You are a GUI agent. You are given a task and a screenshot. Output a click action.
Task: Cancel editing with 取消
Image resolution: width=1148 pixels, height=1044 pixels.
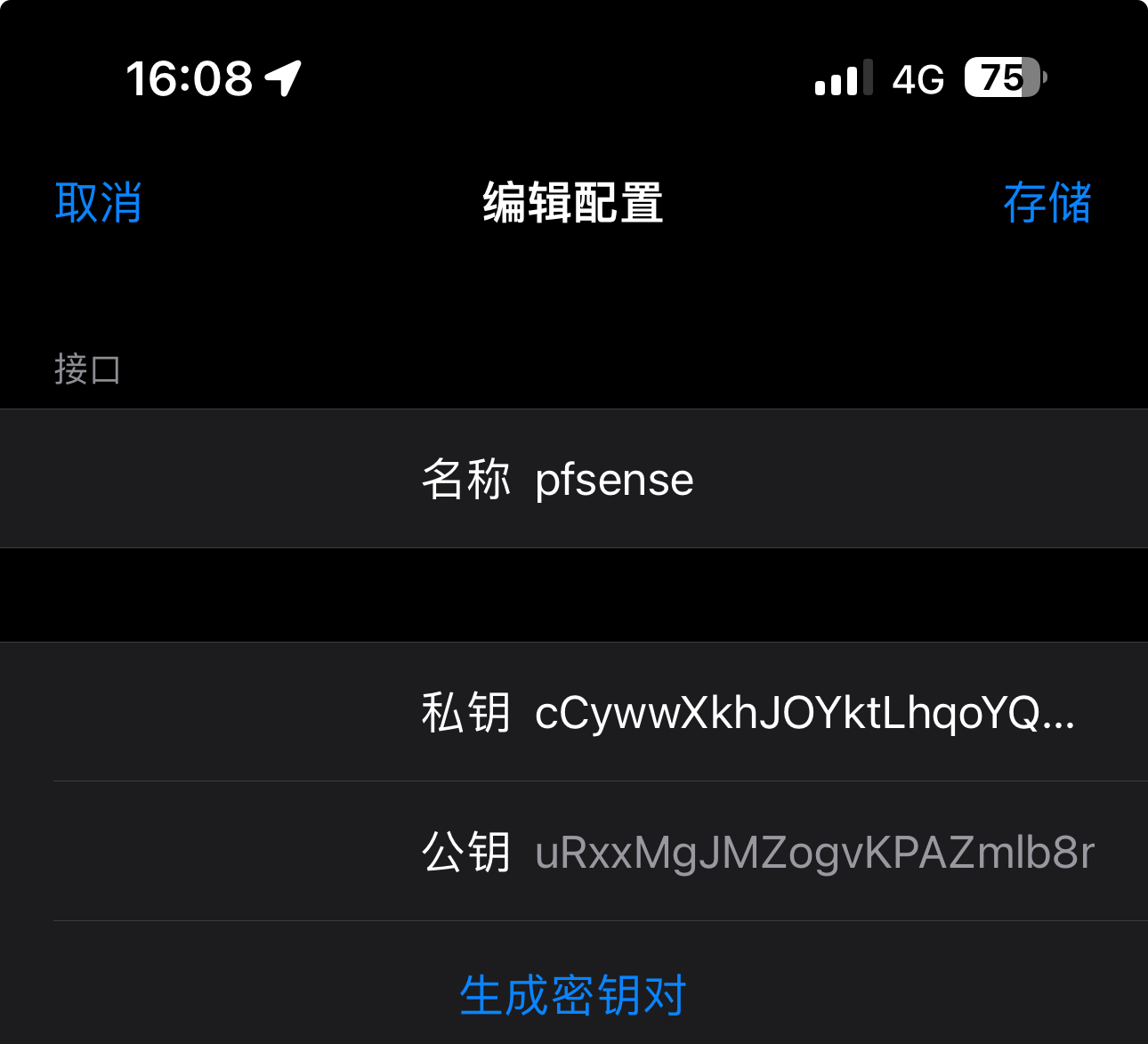99,203
